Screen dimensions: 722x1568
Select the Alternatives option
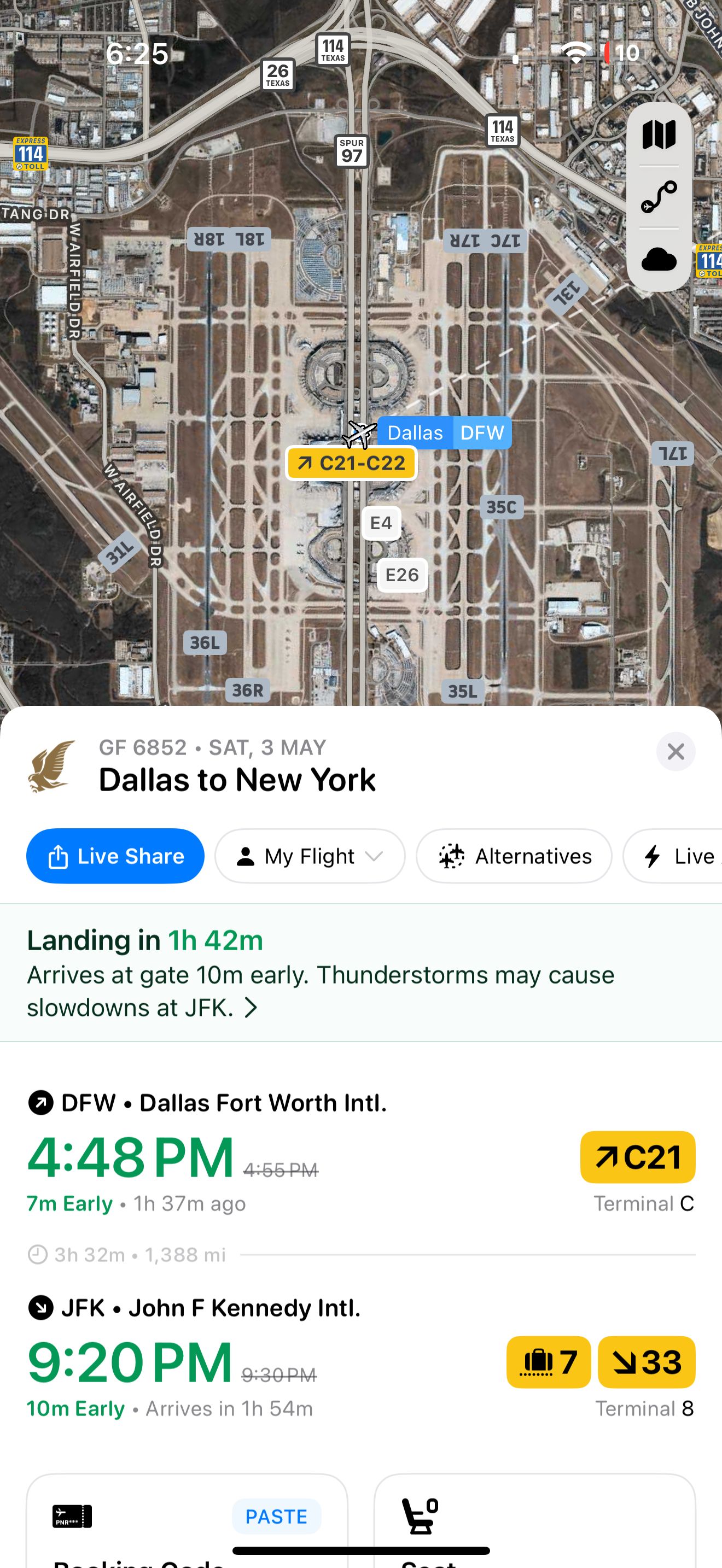coord(514,856)
